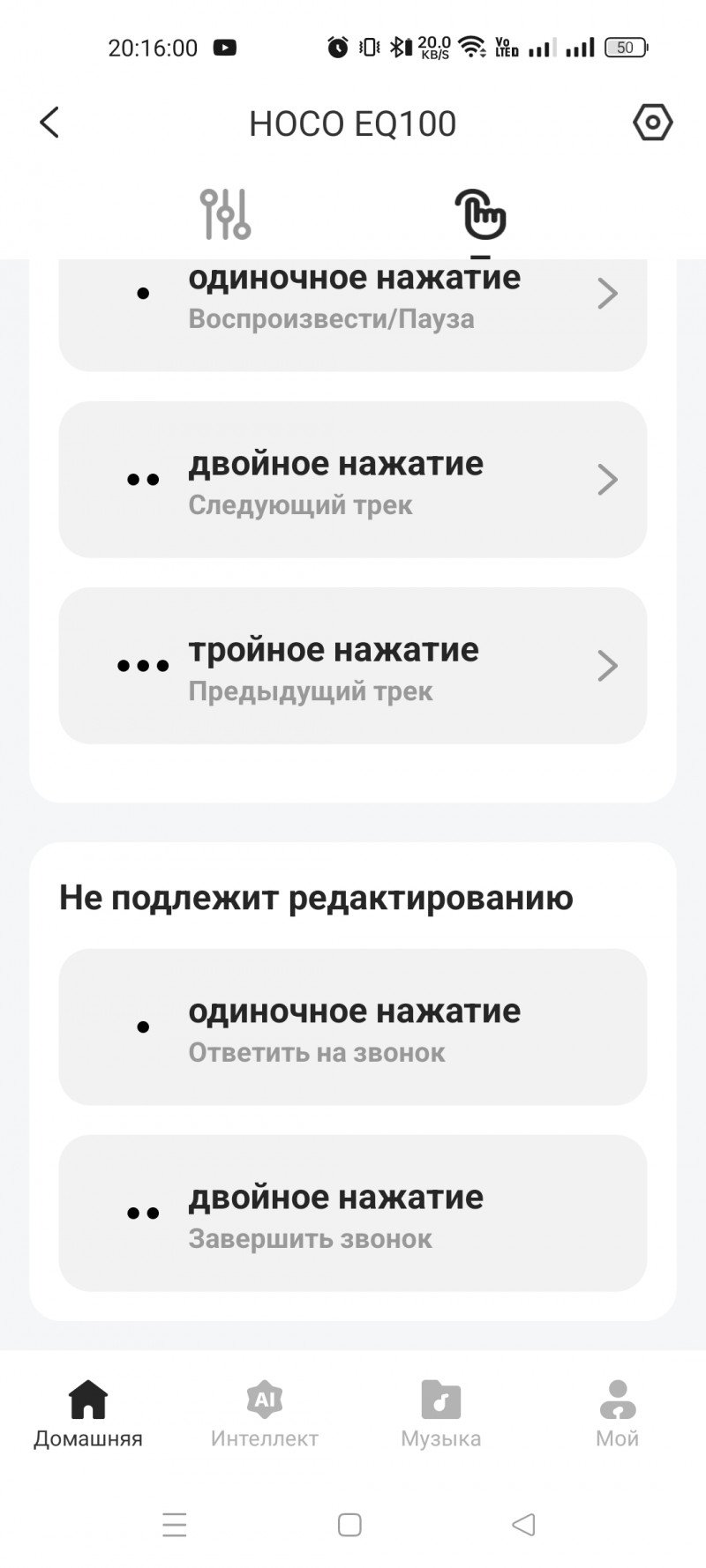Switch to the Мой profile tab

pyautogui.click(x=617, y=1413)
